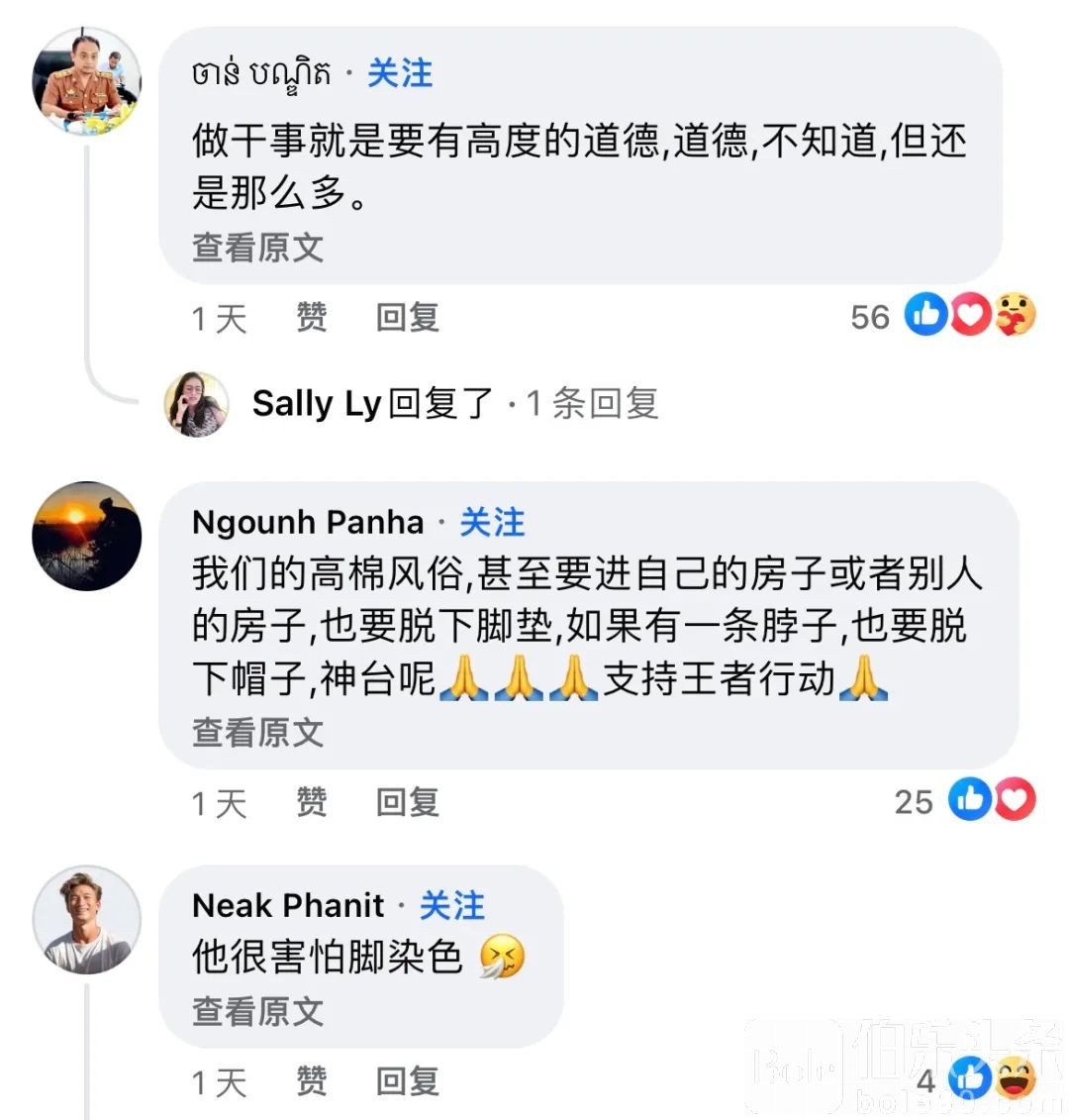See original text of Ngounh Panha's comment
Viewport: 1069px width, 1120px height.
[257, 732]
